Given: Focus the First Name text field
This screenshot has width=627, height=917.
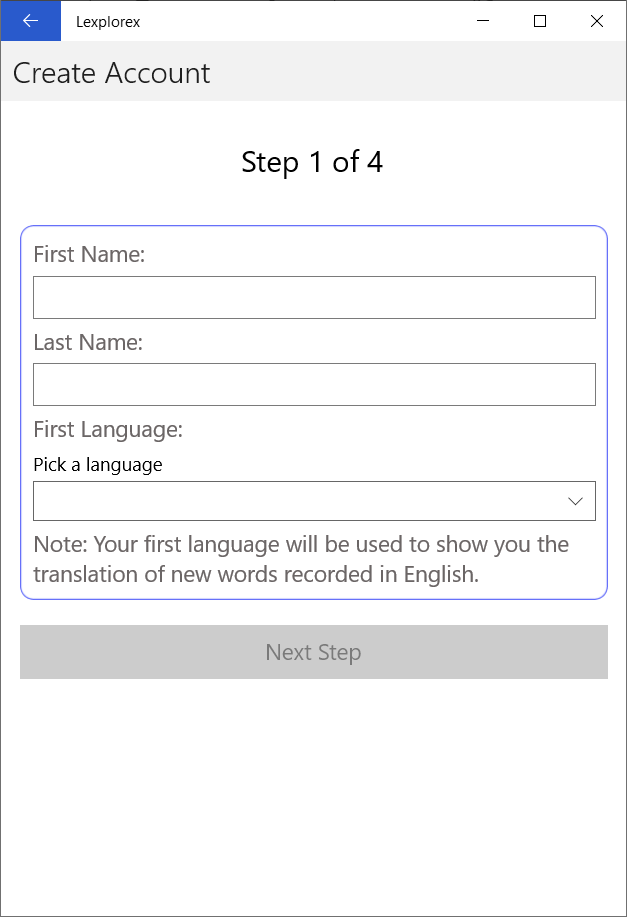Looking at the screenshot, I should pos(314,298).
